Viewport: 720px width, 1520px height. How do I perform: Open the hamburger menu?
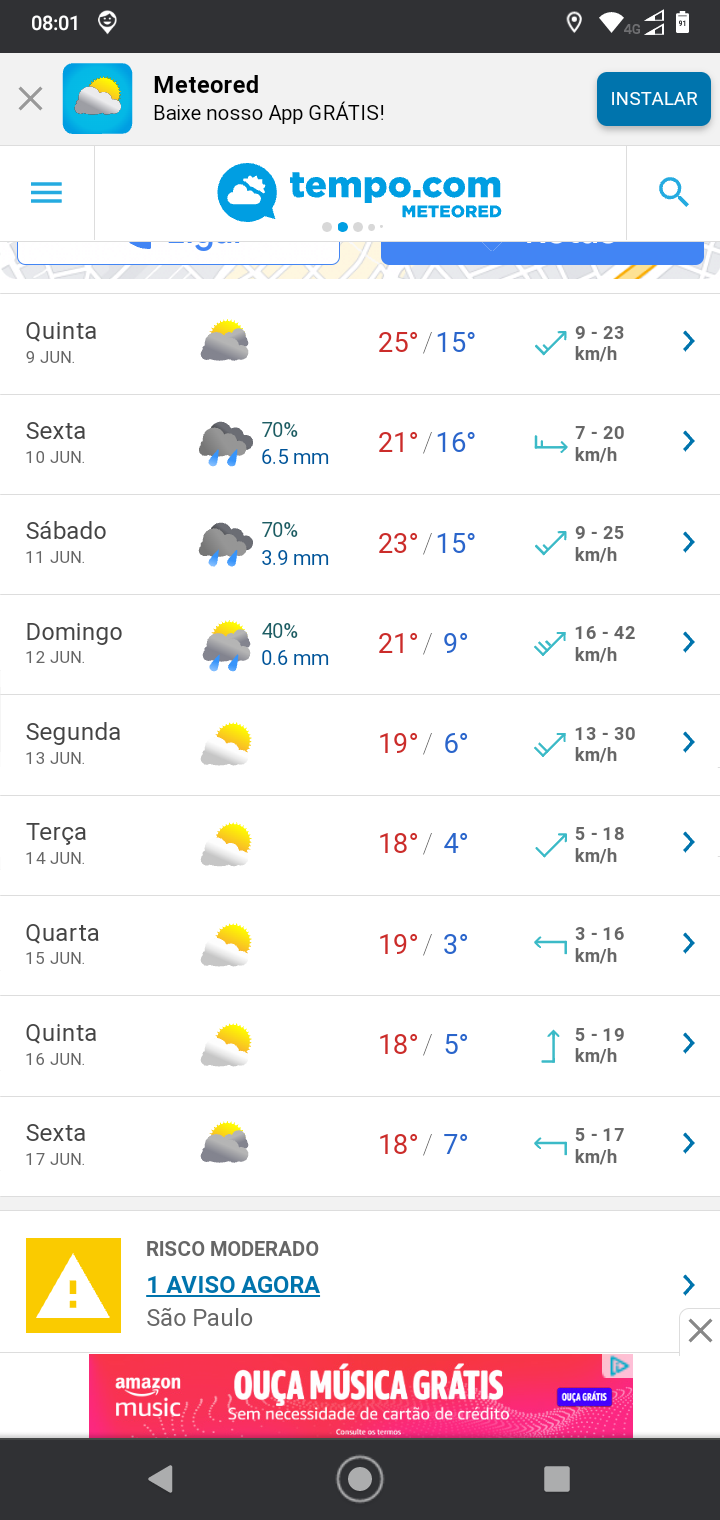coord(47,193)
